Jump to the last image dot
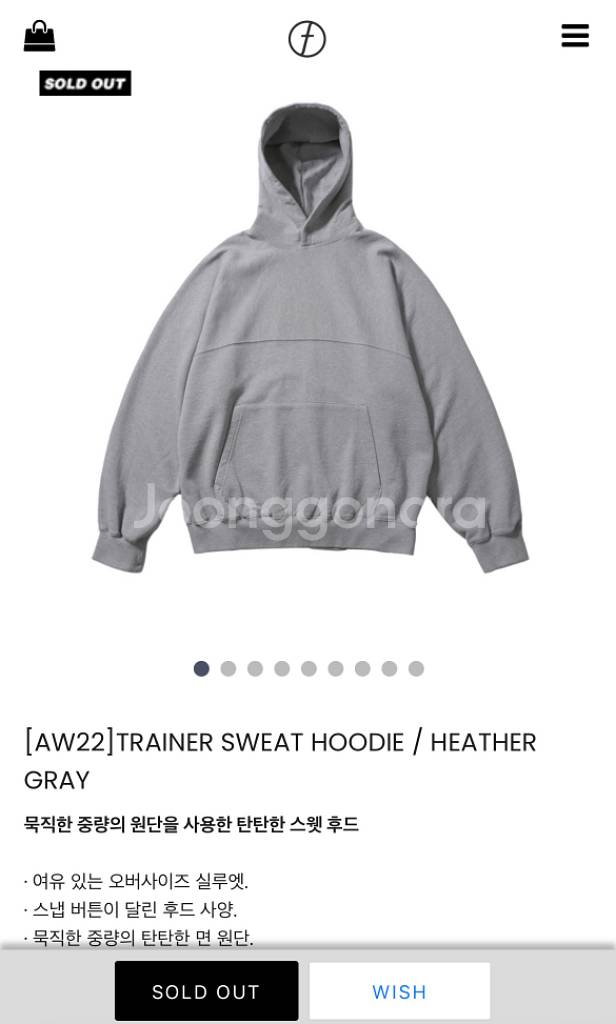This screenshot has width=616, height=1024. pos(416,669)
